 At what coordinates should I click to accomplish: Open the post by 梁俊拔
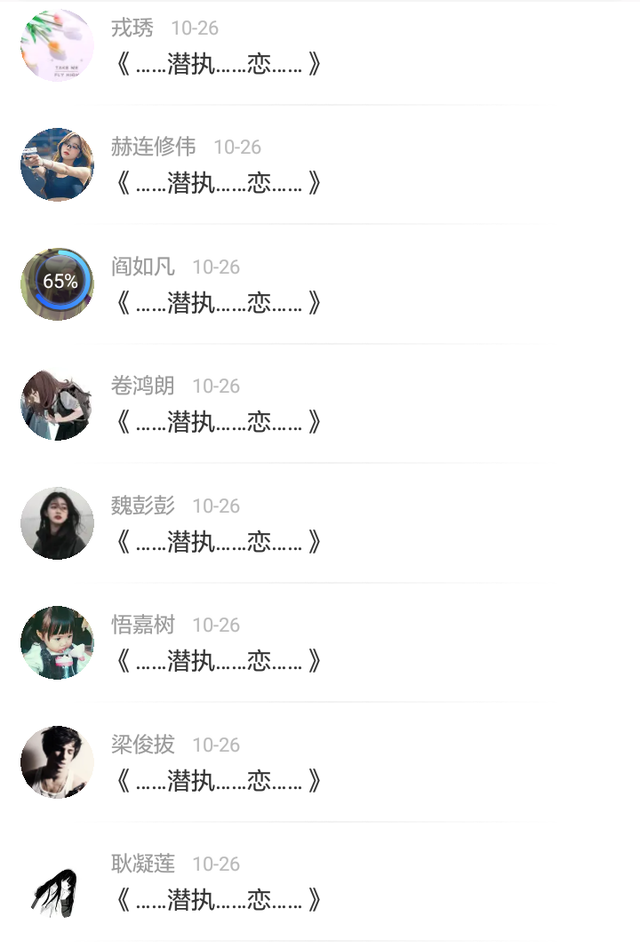click(218, 782)
